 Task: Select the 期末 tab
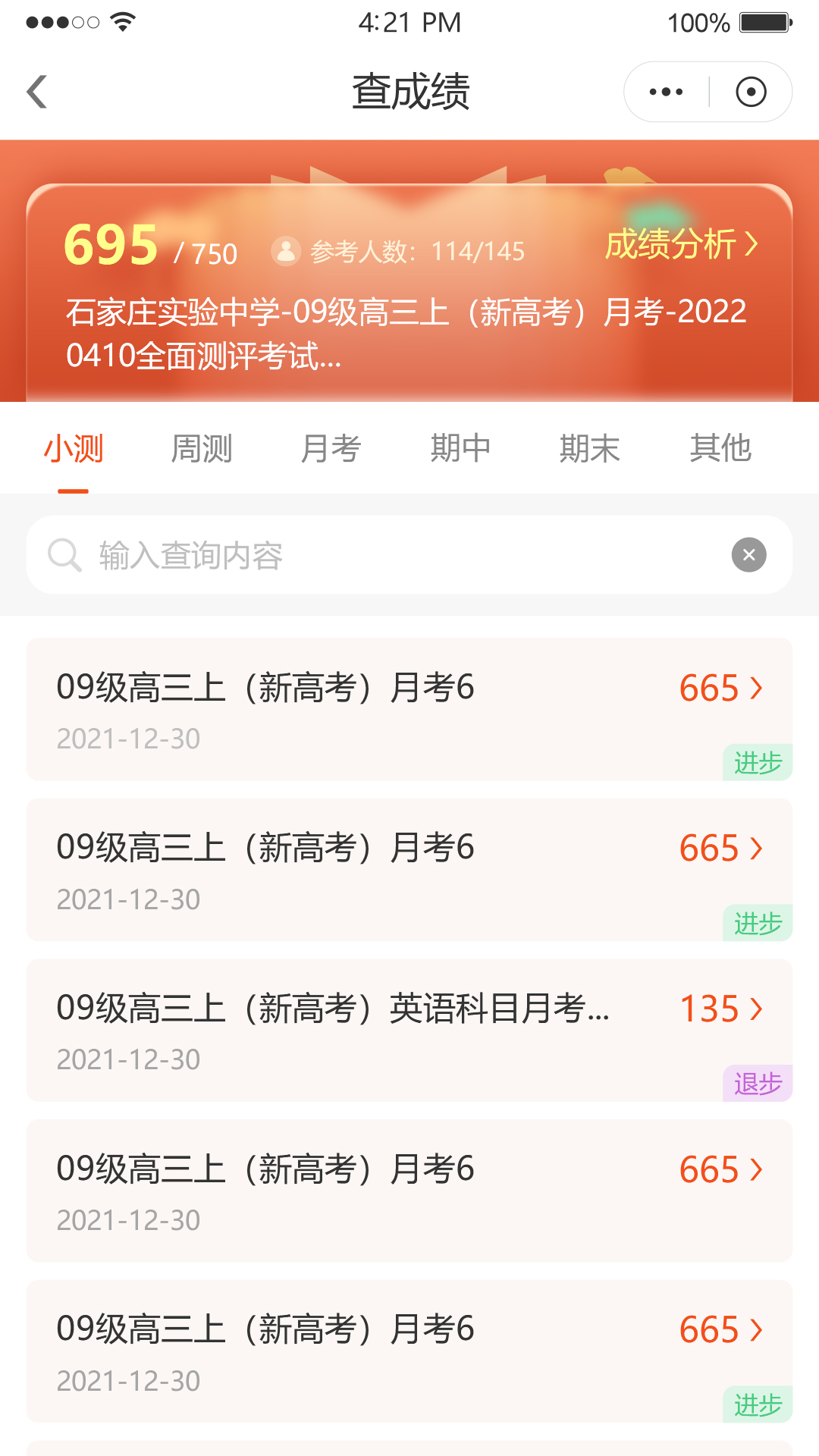(590, 447)
